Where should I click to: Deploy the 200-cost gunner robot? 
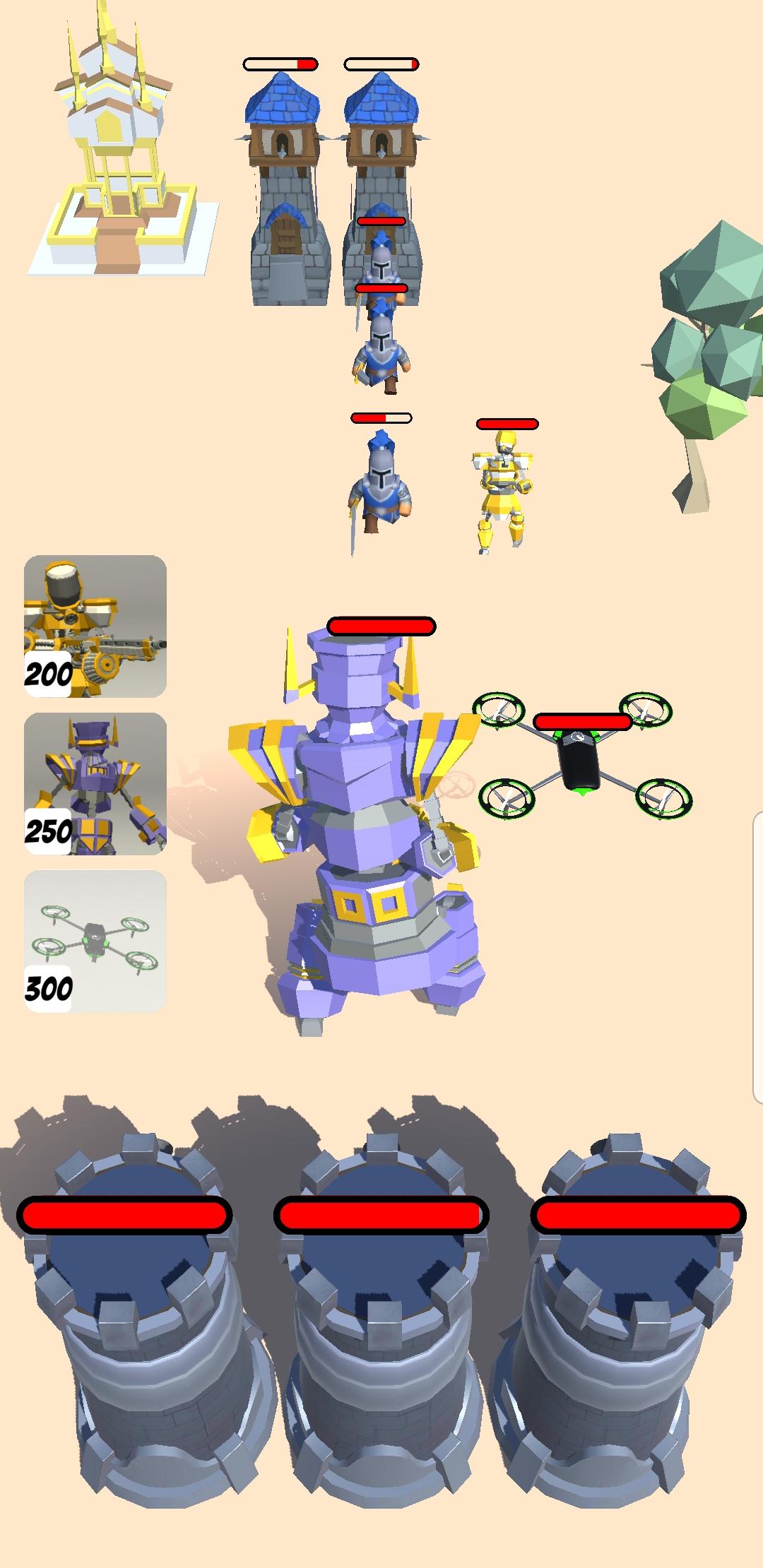point(95,626)
